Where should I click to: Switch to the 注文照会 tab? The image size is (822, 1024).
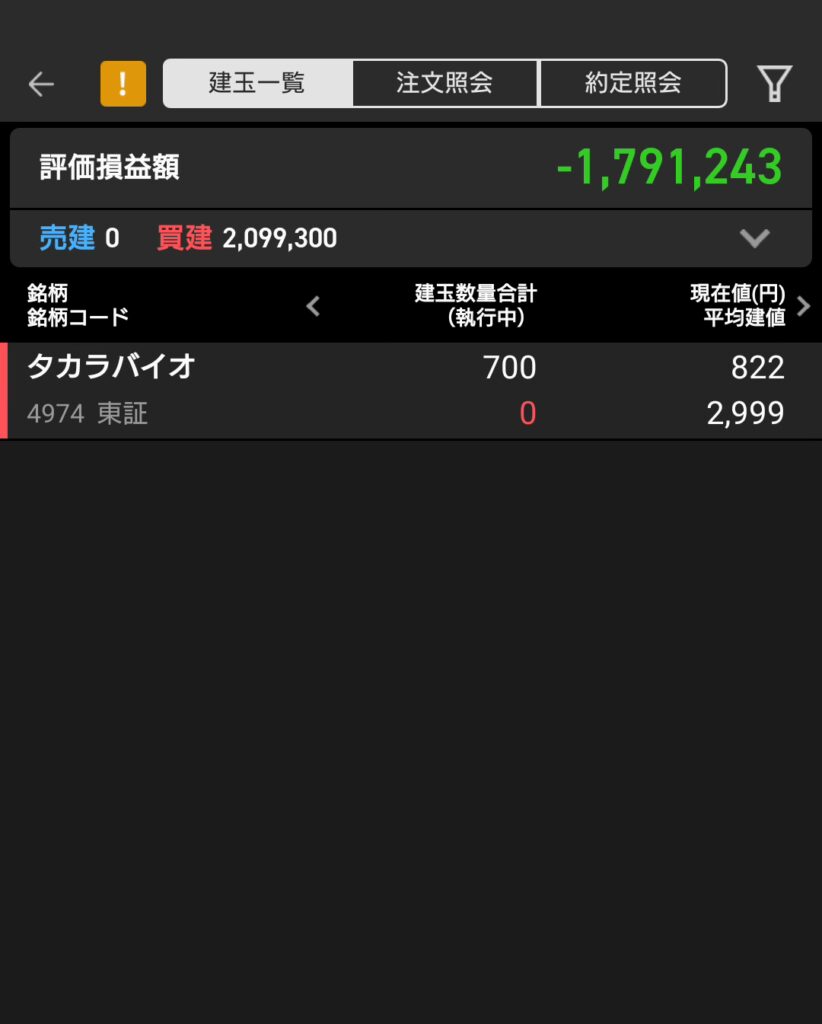coord(445,83)
